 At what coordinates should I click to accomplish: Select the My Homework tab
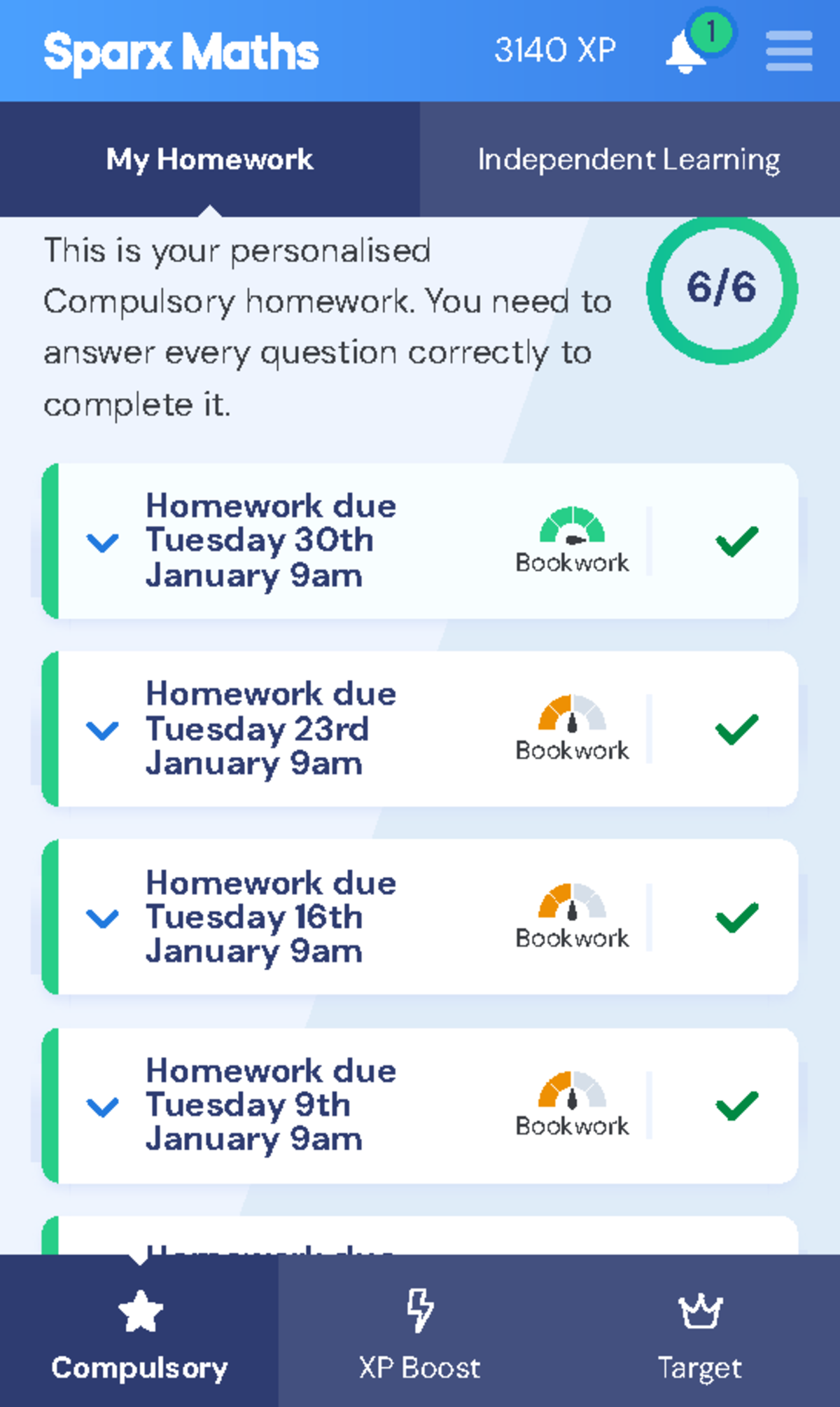(209, 160)
